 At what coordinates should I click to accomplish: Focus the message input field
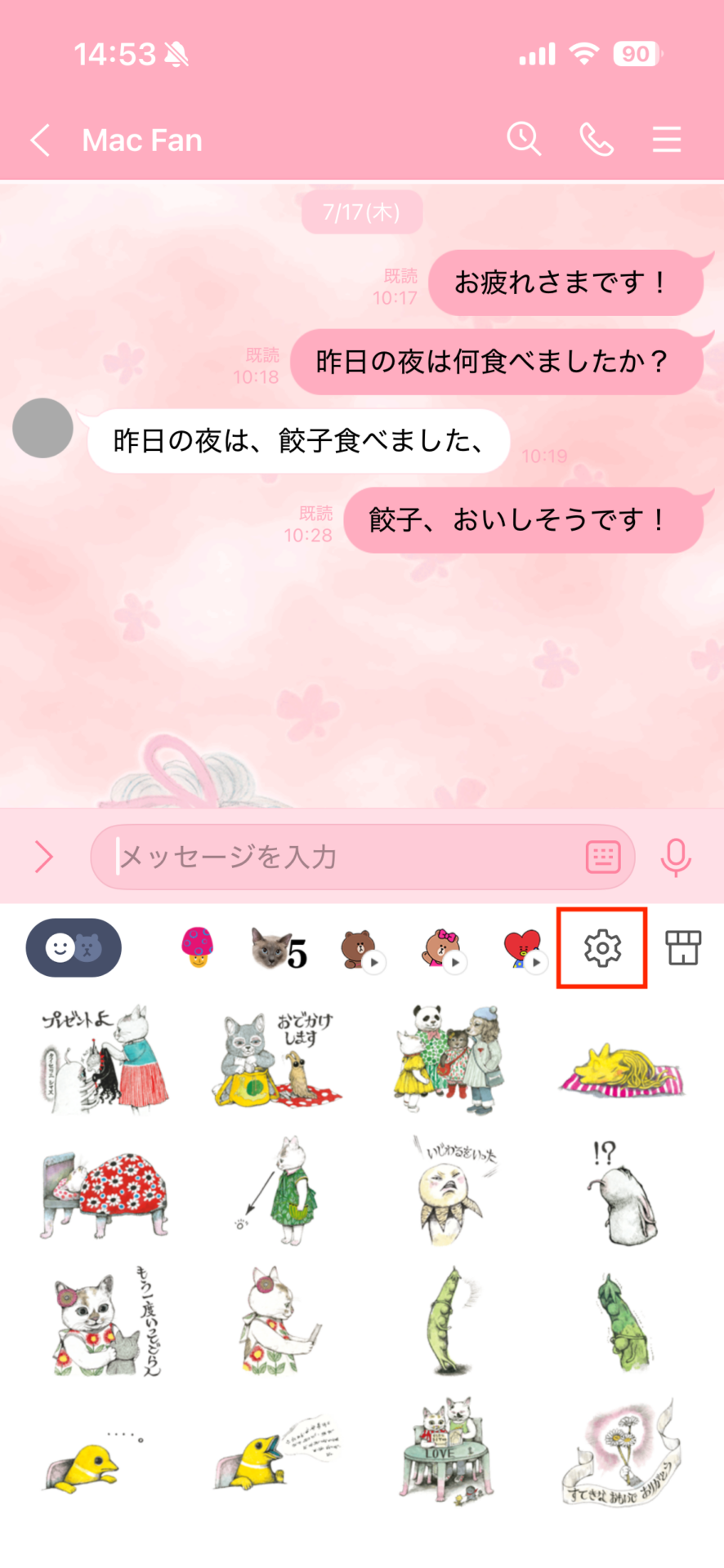tap(343, 857)
